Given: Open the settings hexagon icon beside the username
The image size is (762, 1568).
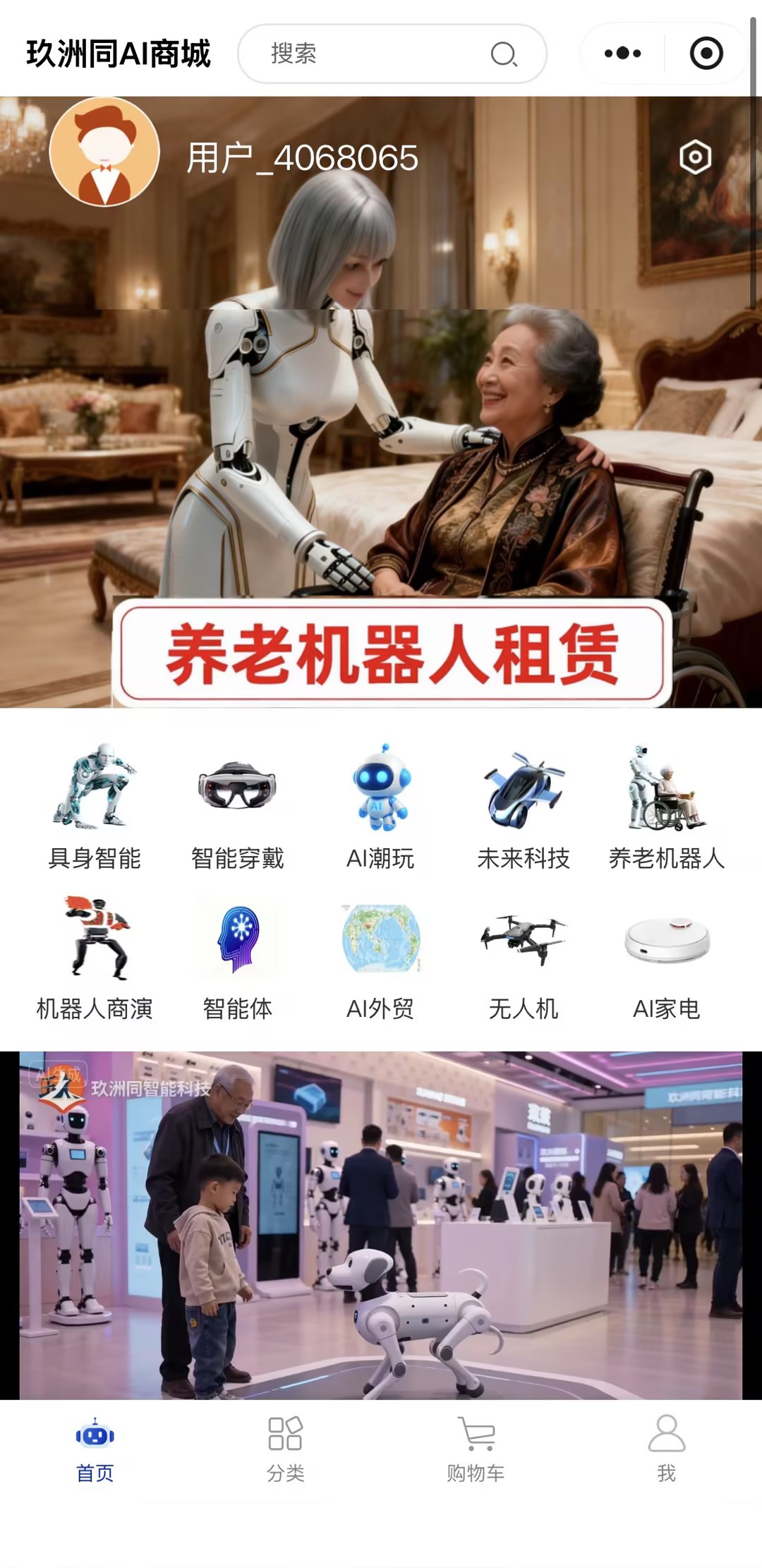Looking at the screenshot, I should click(695, 157).
